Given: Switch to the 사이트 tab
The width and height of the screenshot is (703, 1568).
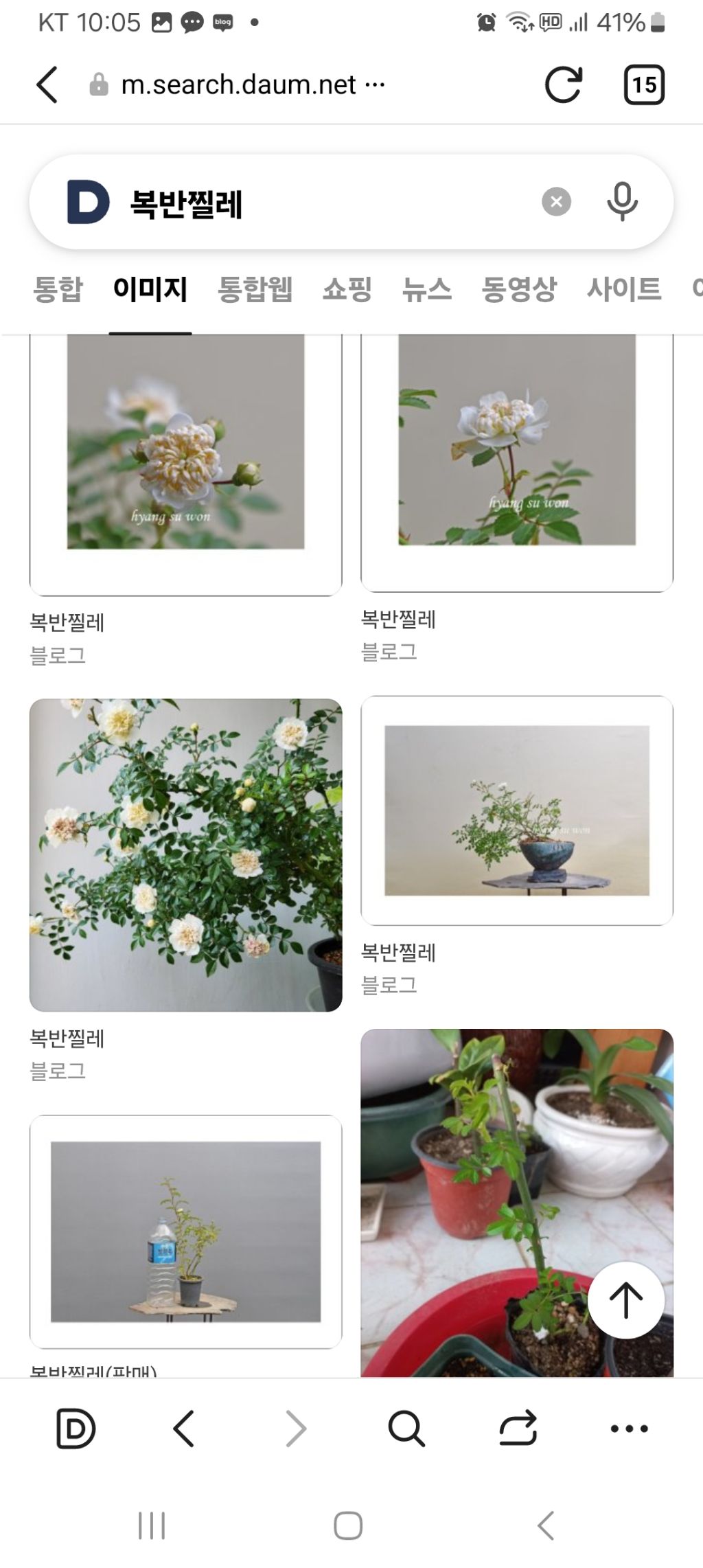Looking at the screenshot, I should (x=623, y=289).
